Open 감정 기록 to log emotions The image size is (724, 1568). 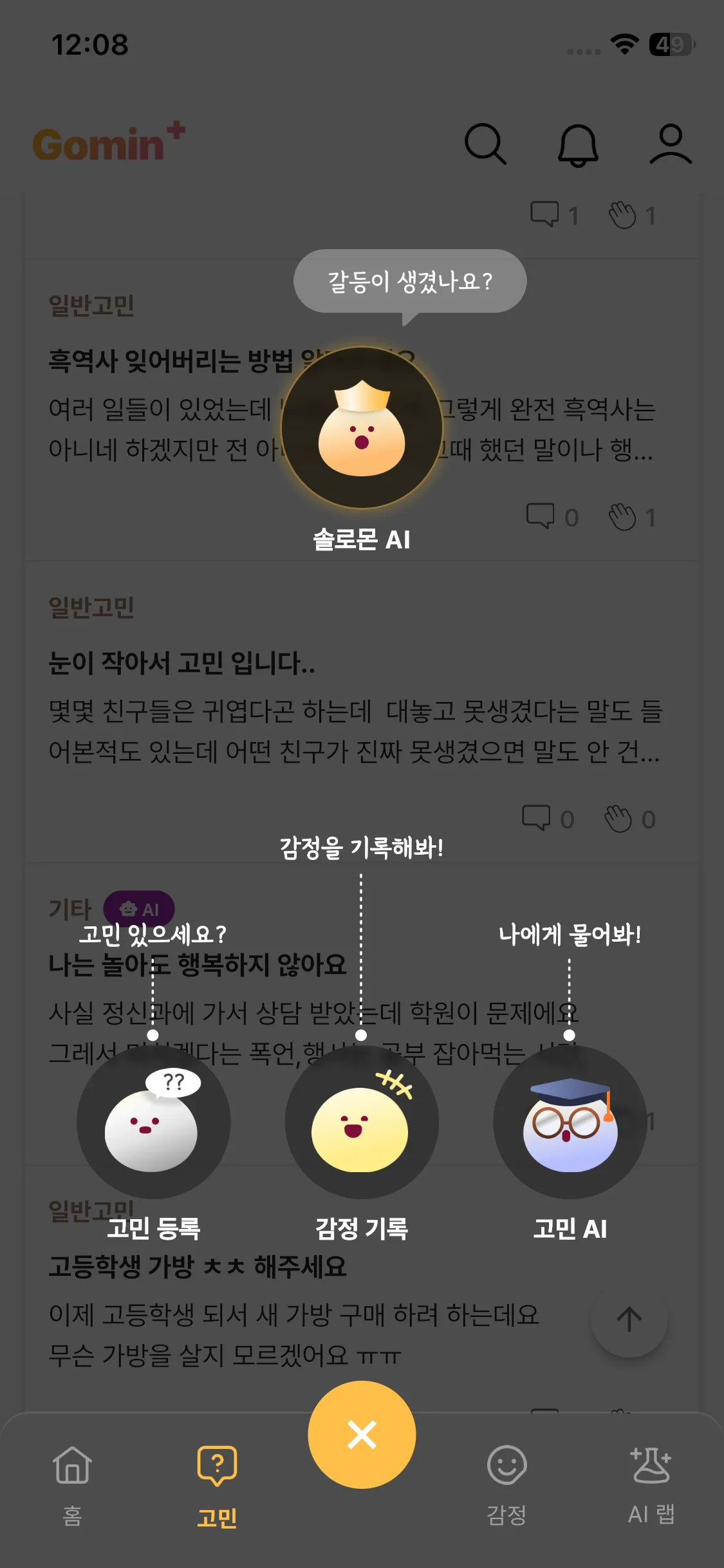pyautogui.click(x=362, y=1122)
